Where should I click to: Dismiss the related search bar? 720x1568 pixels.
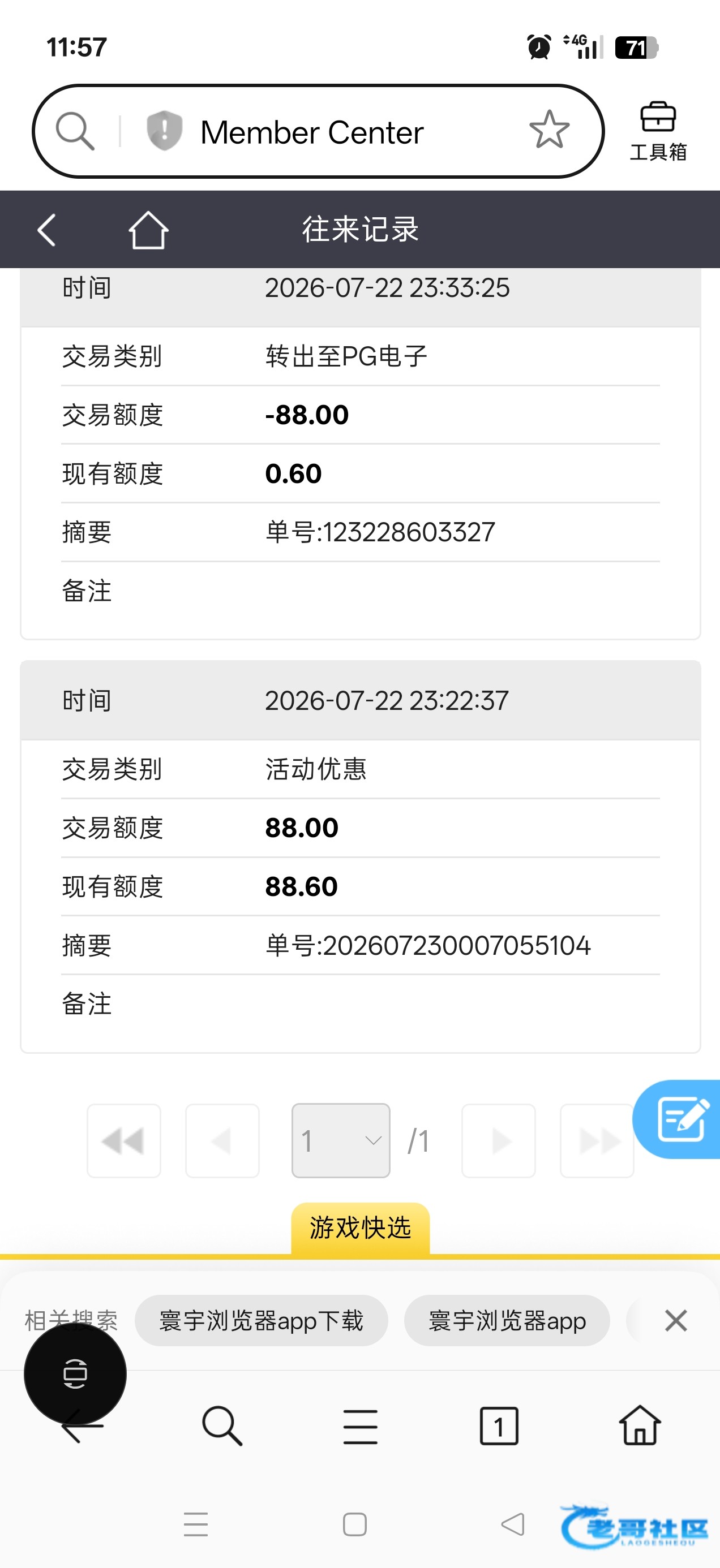675,1321
